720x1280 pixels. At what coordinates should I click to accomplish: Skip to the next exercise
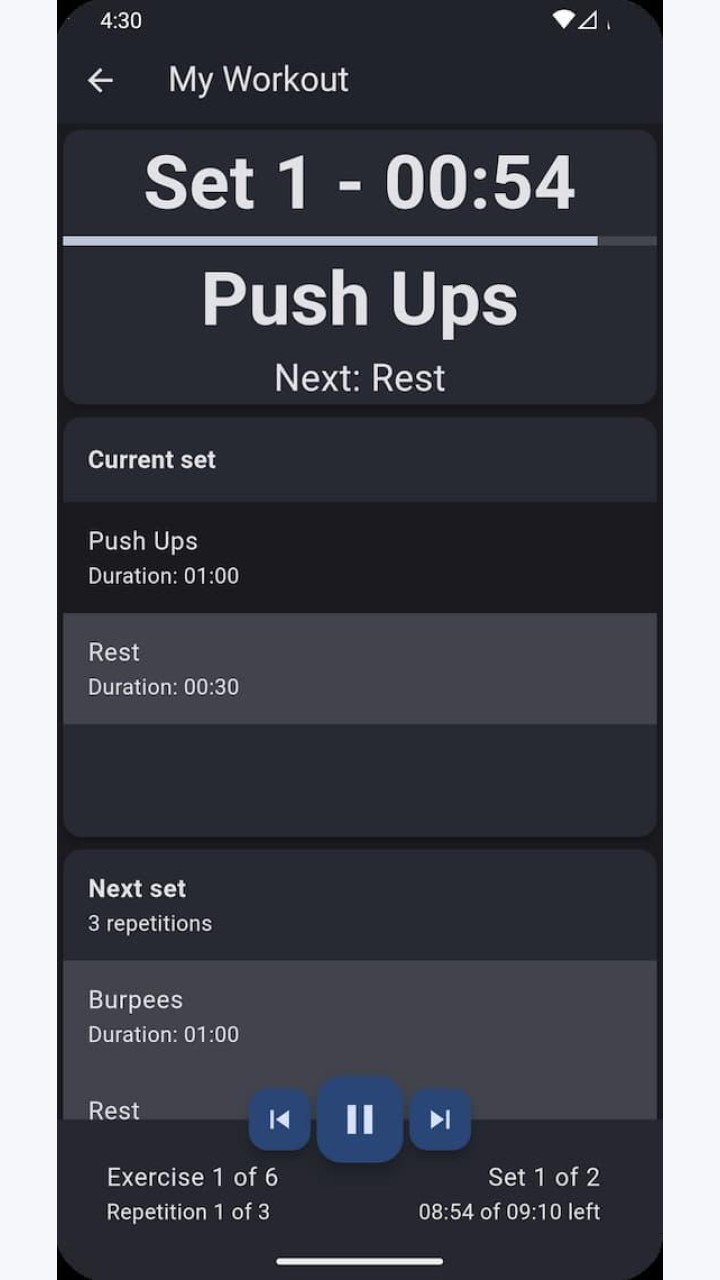pos(440,1119)
